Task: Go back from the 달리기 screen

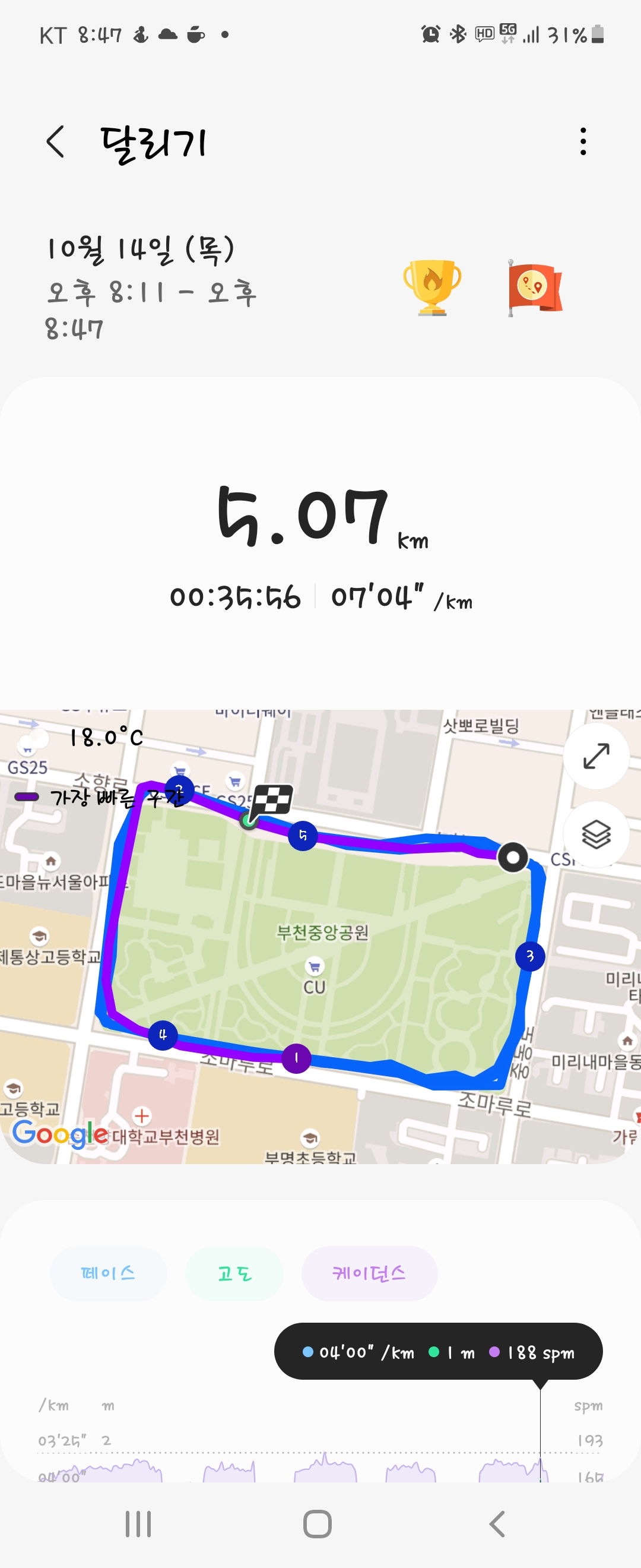Action: point(55,142)
